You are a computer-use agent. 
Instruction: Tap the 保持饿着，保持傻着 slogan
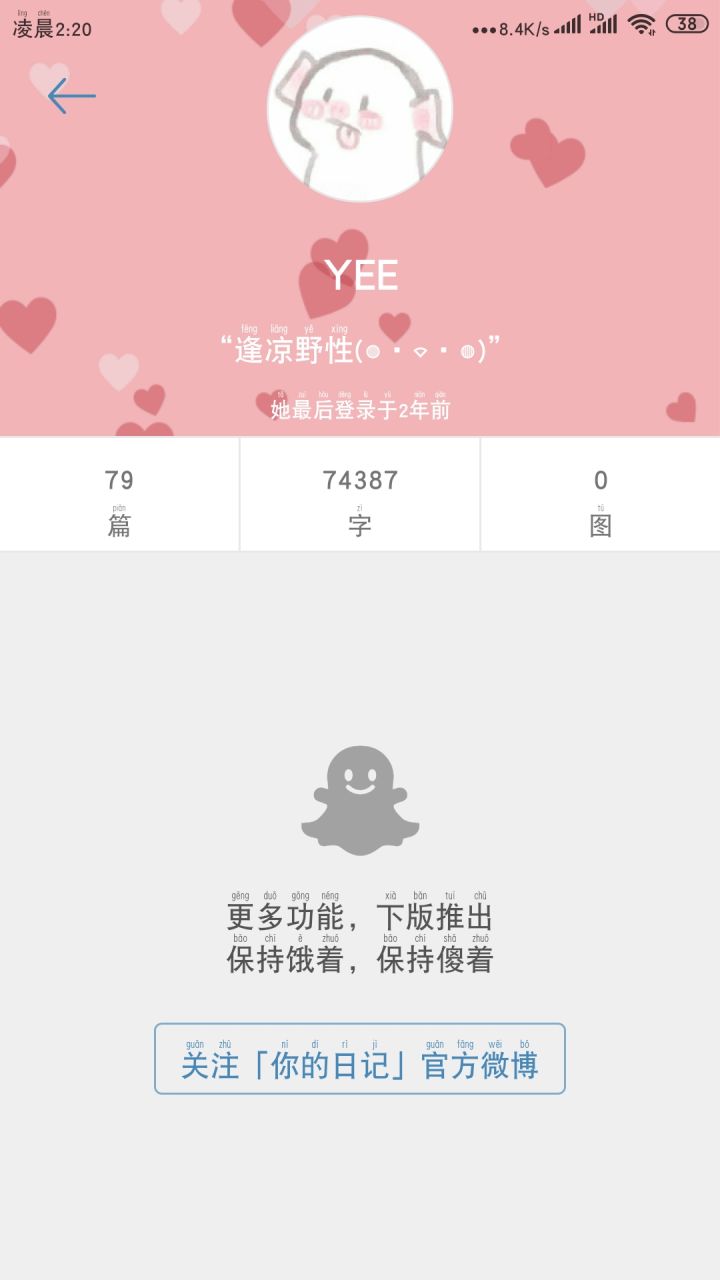click(358, 957)
